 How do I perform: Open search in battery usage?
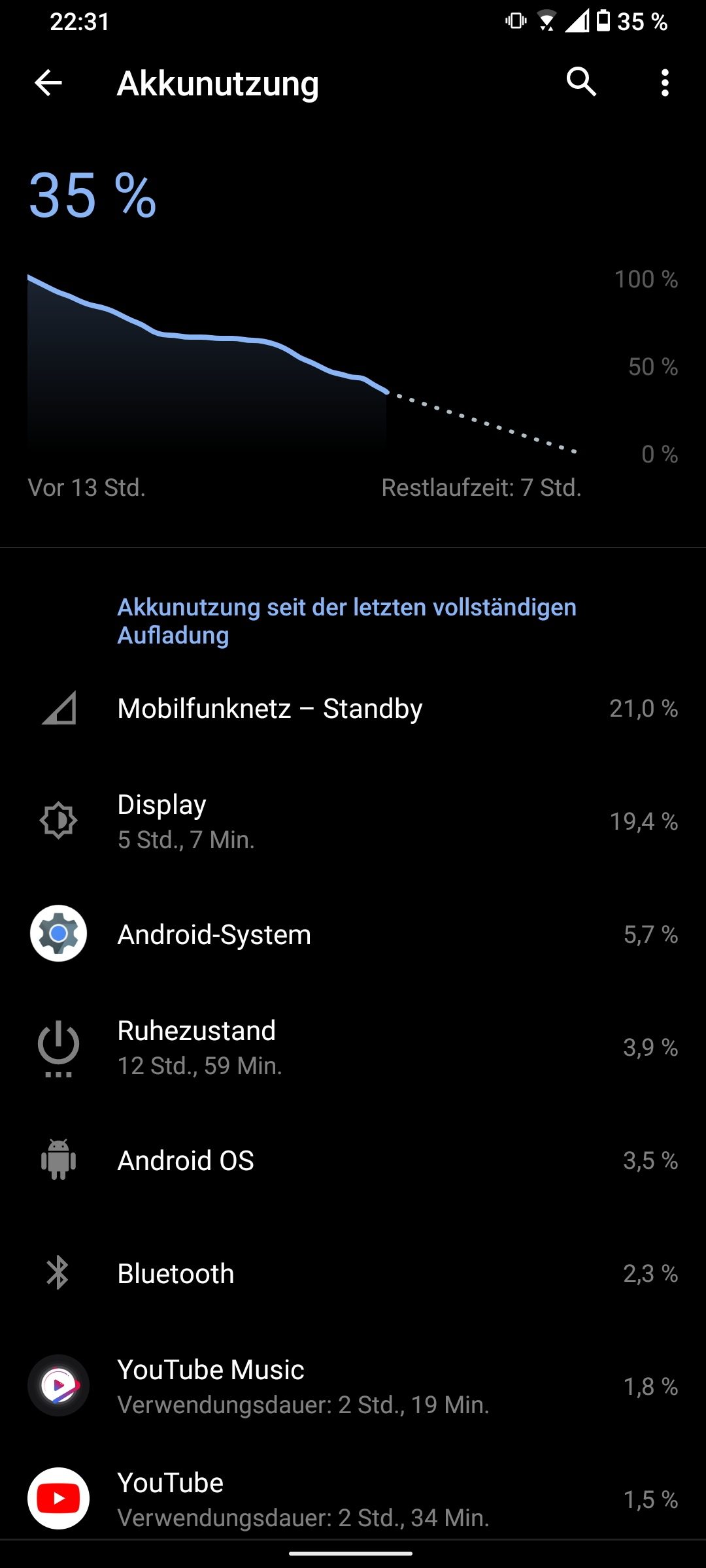pyautogui.click(x=581, y=82)
